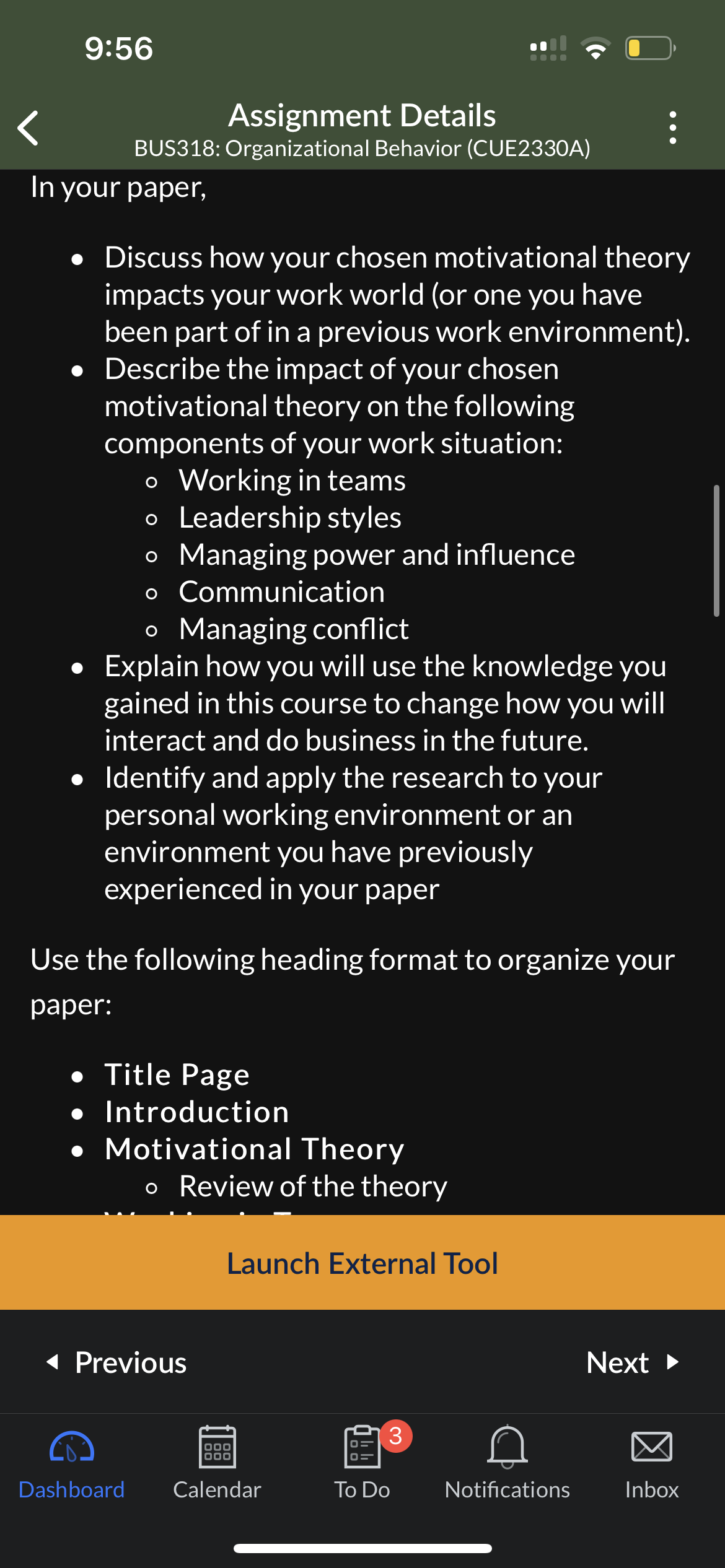Open the three-dot overflow menu

(x=673, y=128)
